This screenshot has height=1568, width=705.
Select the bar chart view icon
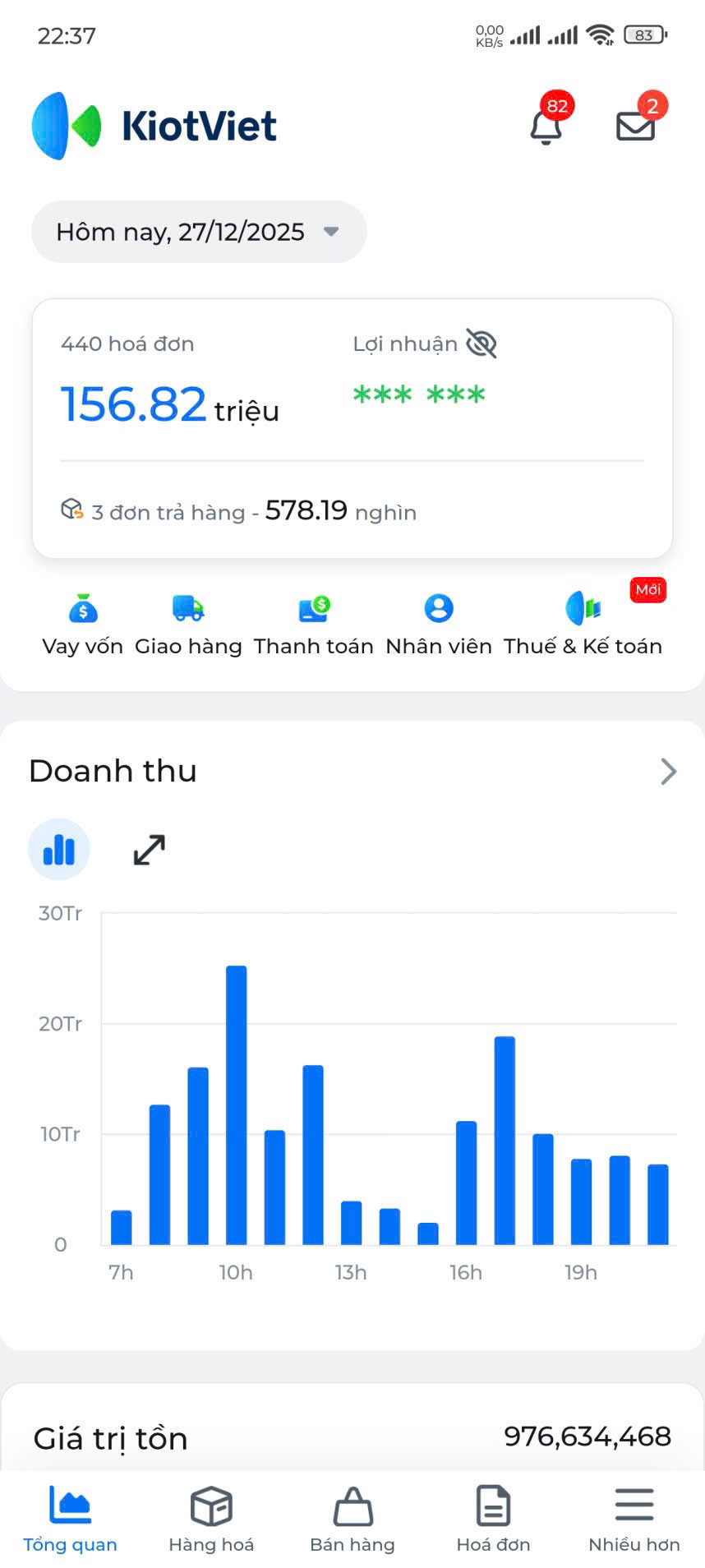tap(59, 850)
